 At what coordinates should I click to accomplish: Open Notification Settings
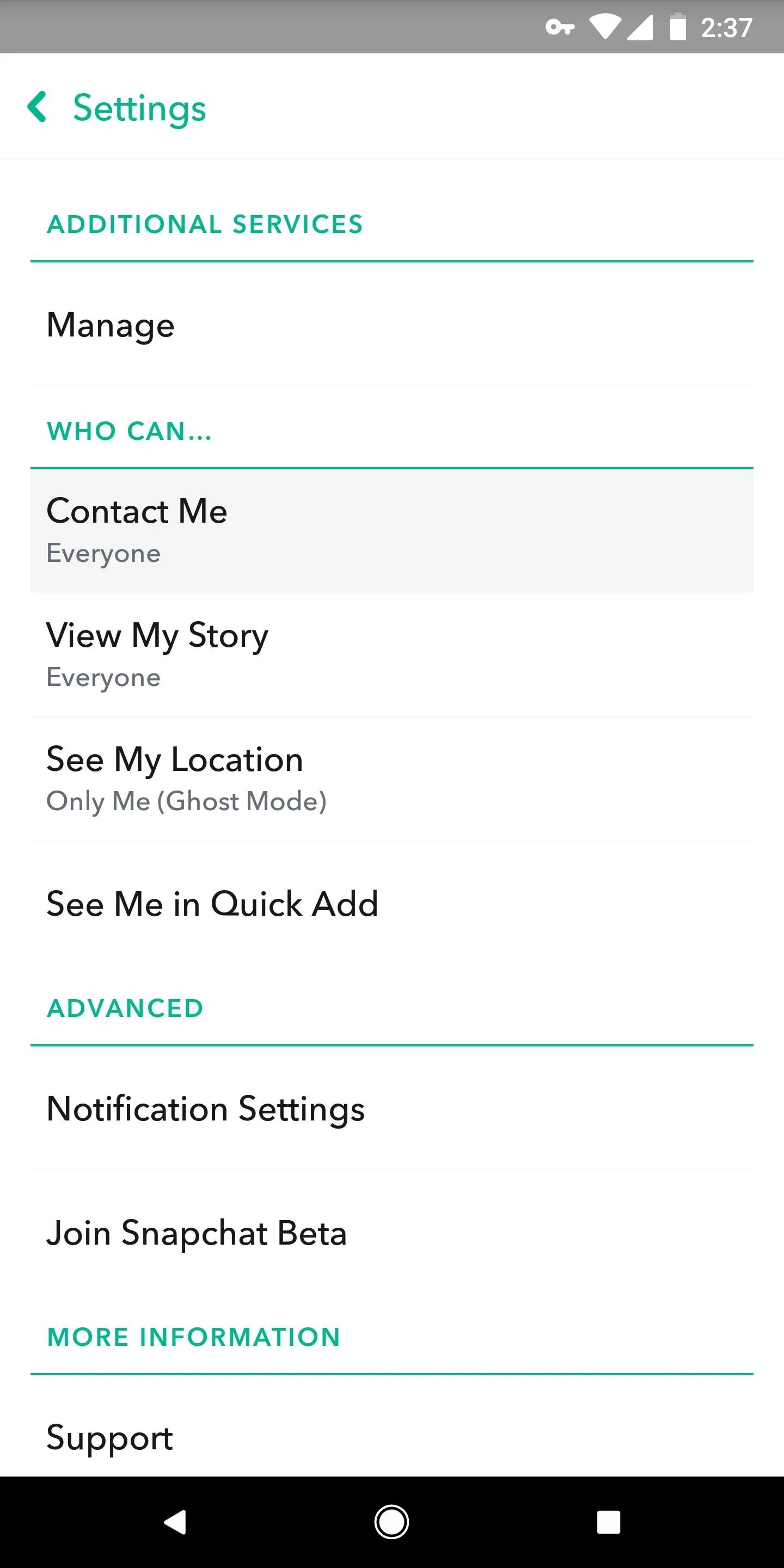coord(392,1108)
